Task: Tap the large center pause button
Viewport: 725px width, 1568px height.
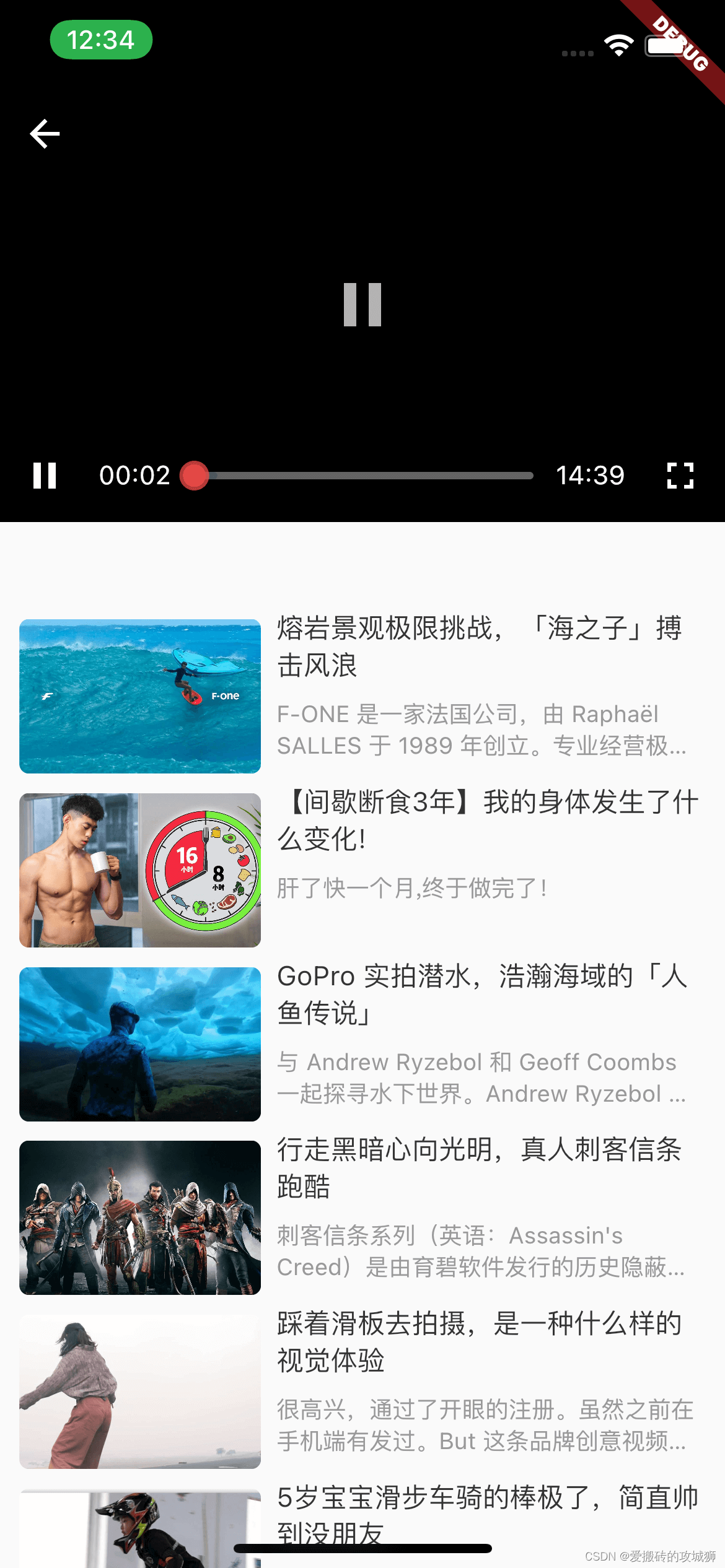Action: coord(362,305)
